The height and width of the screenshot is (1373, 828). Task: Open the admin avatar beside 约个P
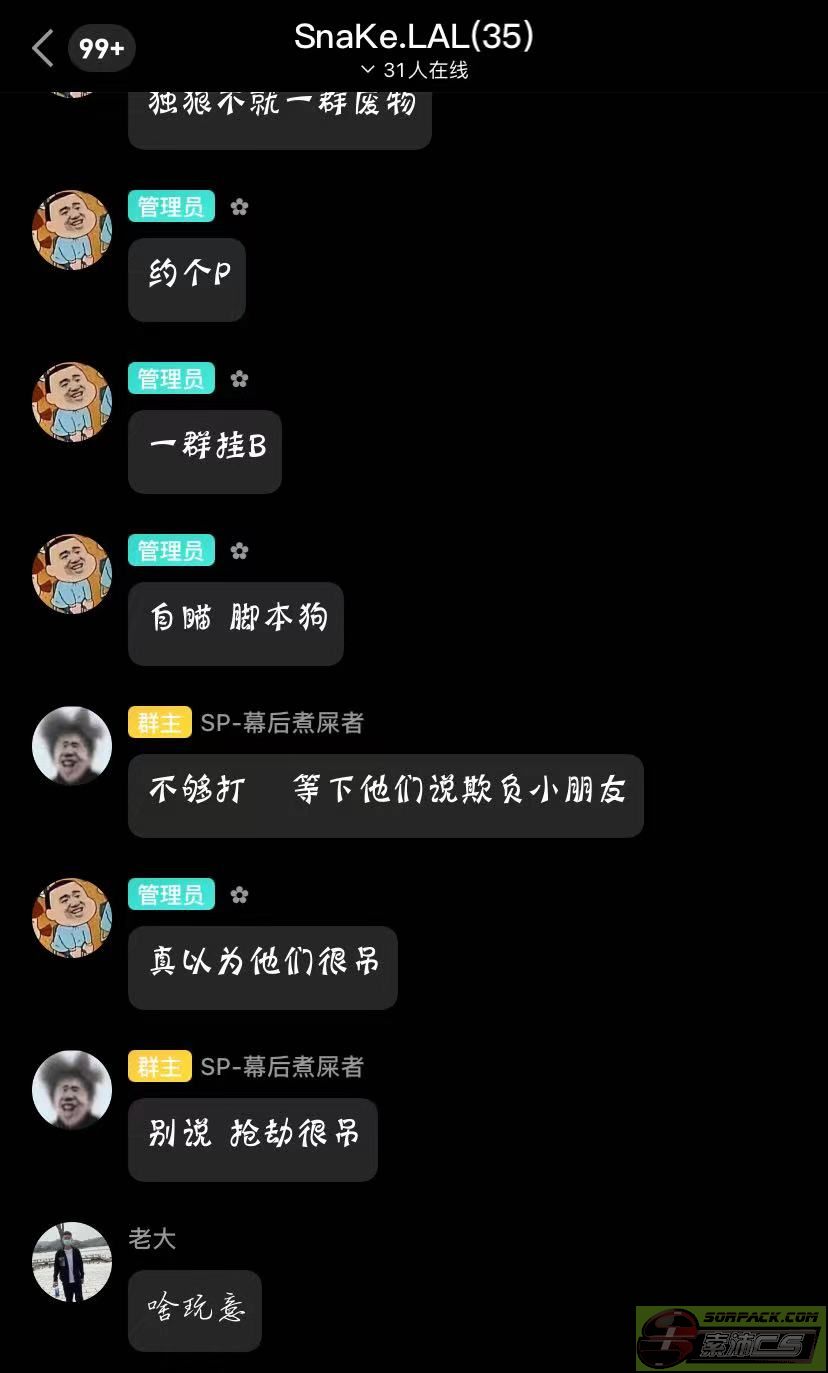pos(72,230)
